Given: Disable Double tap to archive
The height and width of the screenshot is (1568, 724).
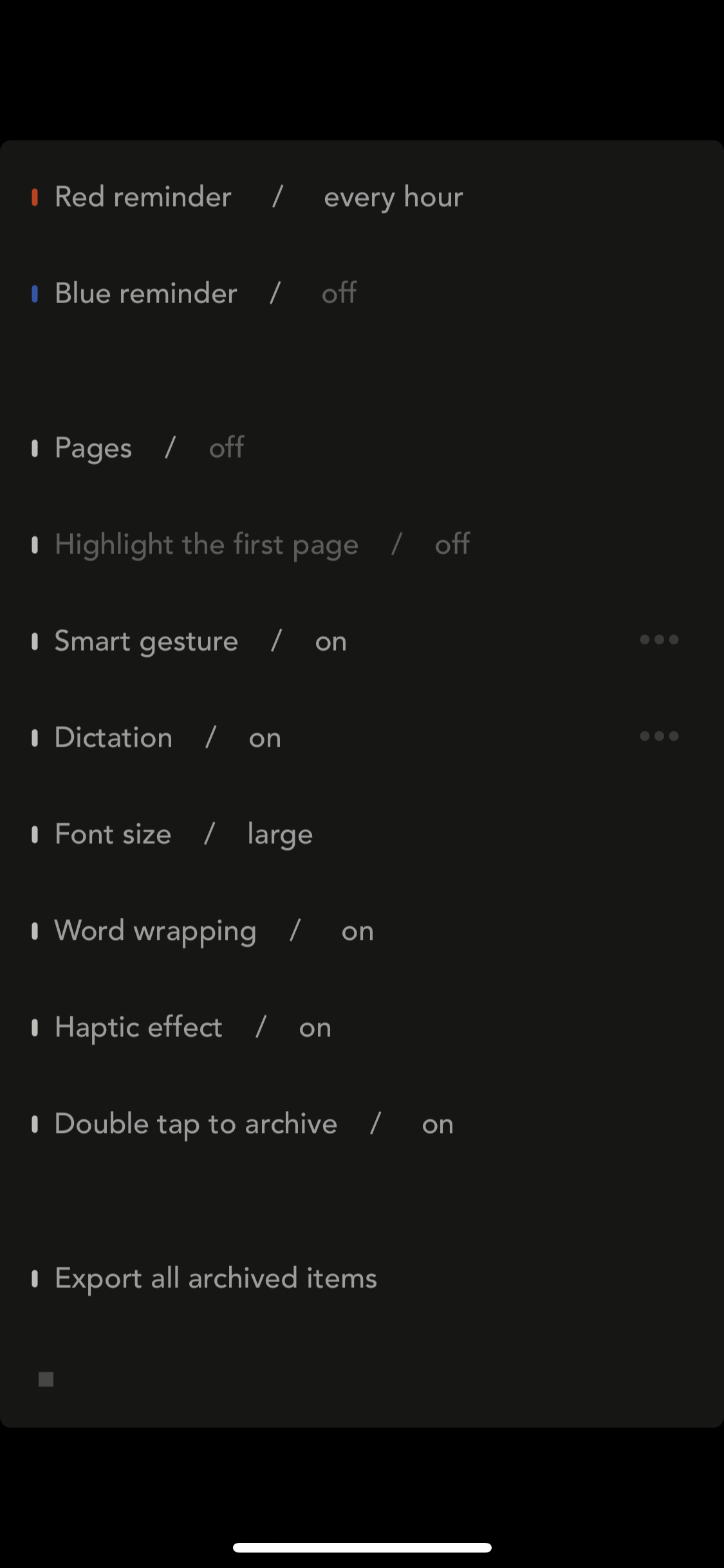Looking at the screenshot, I should (x=437, y=1124).
